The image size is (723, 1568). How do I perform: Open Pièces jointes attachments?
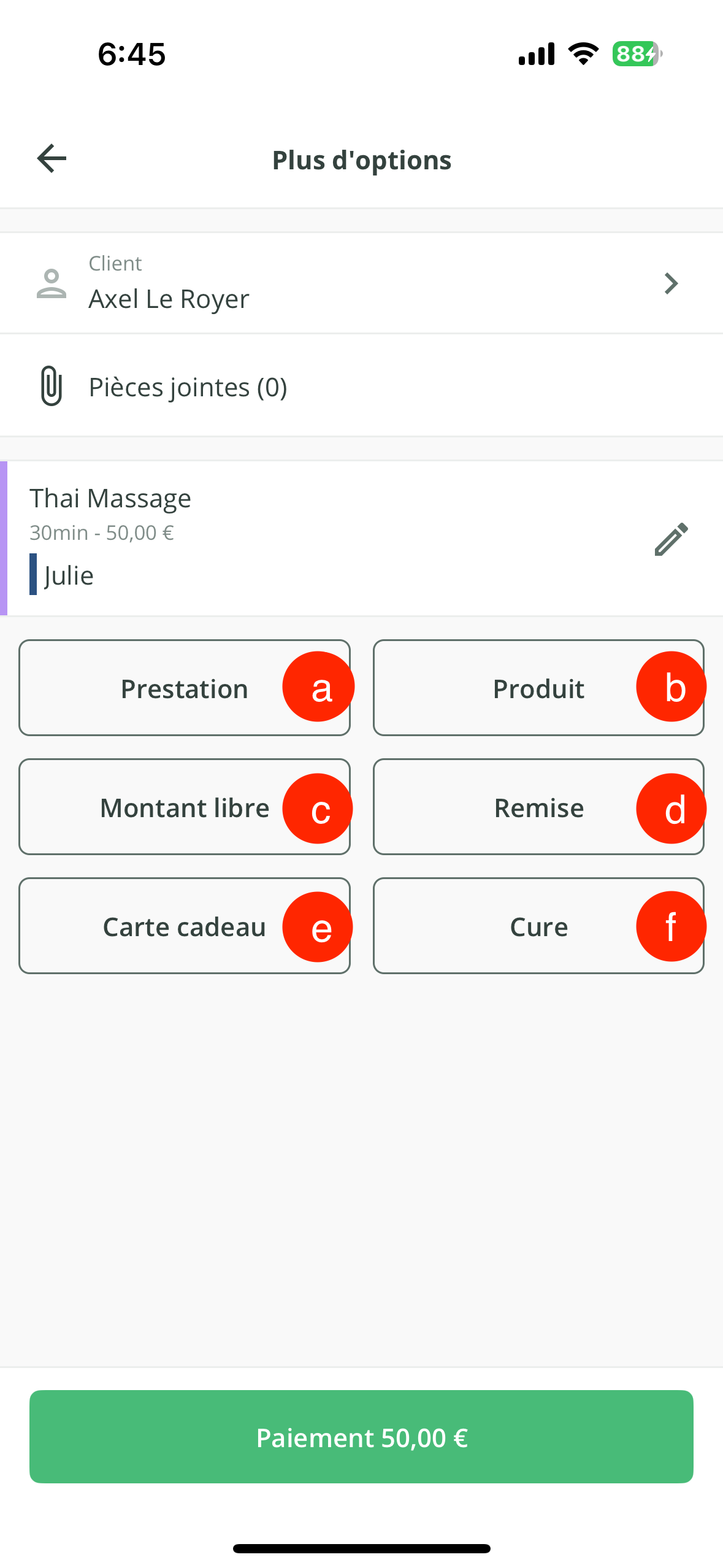tap(361, 386)
